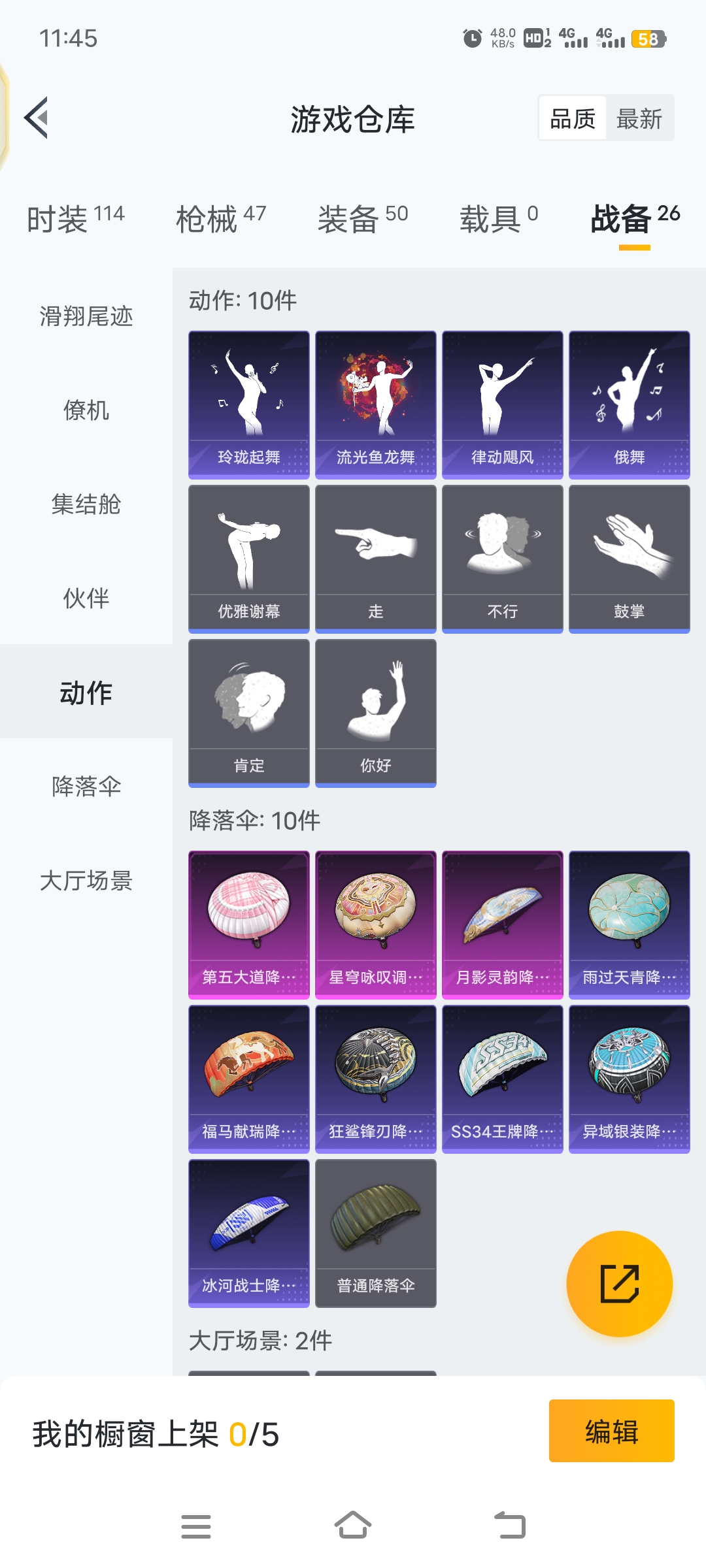The width and height of the screenshot is (706, 1568).
Task: View the 第五大道 parachute item
Action: pyautogui.click(x=248, y=924)
